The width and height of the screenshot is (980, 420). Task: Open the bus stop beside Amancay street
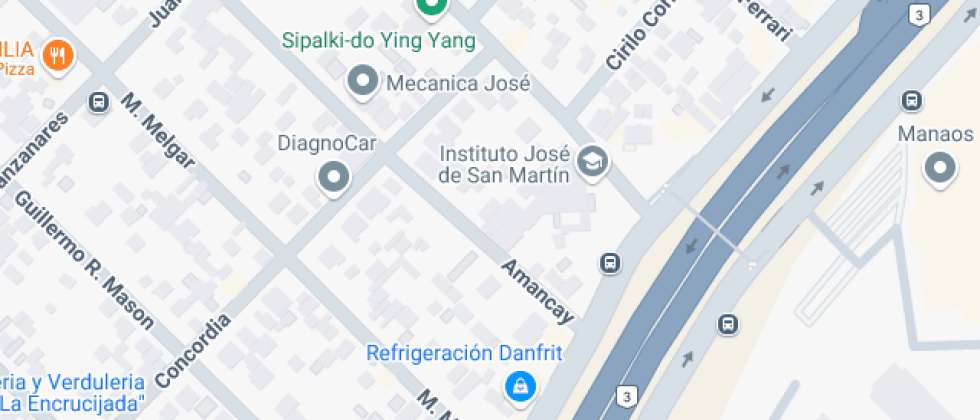pos(609,263)
